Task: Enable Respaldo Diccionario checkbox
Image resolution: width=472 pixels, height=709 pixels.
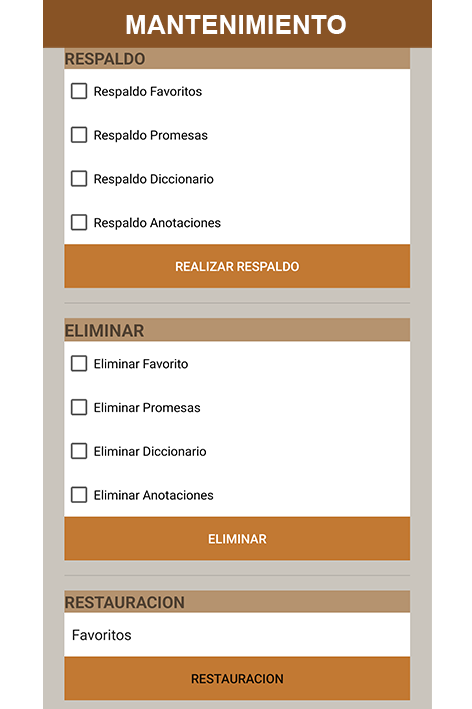Action: [x=79, y=179]
